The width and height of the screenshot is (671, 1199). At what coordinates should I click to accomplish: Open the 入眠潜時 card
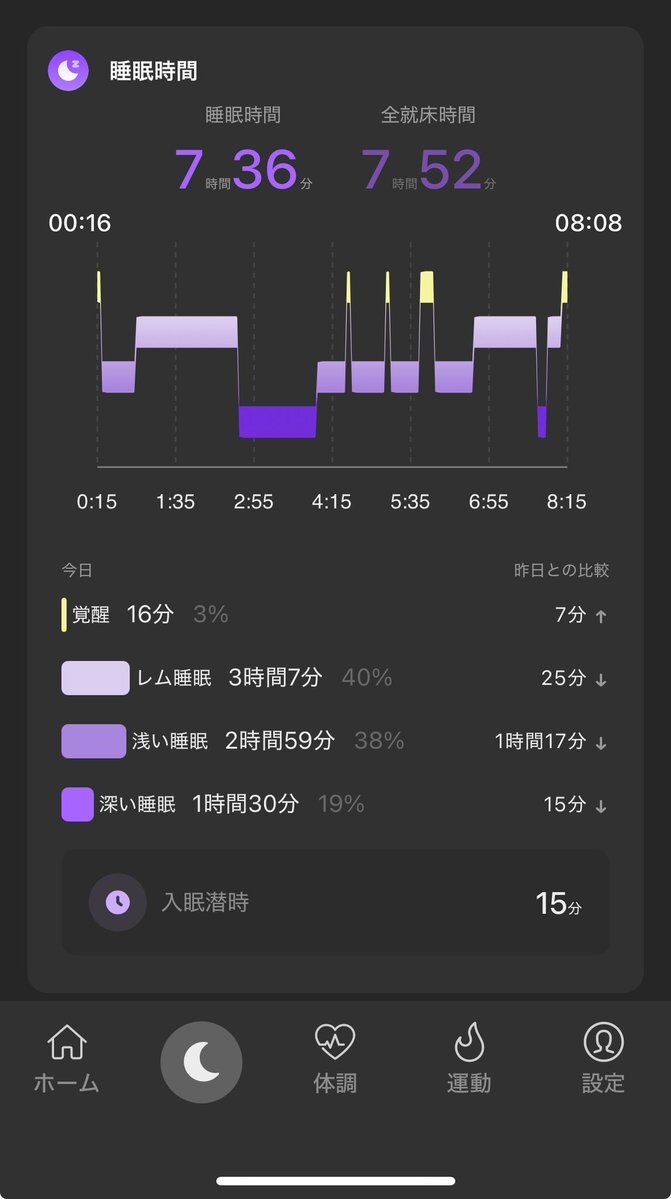click(x=336, y=902)
